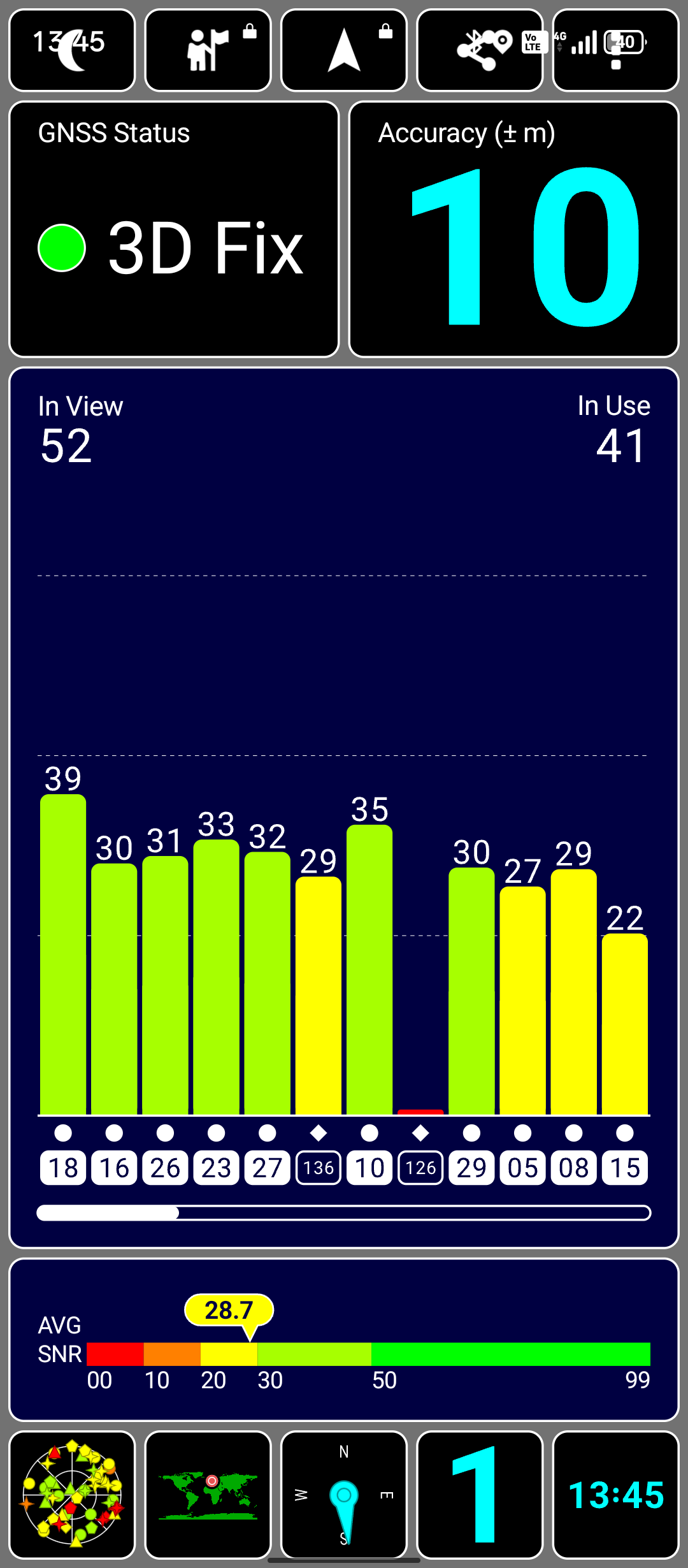Screen dimensions: 688x1568
Task: Open the compass tile
Action: pyautogui.click(x=344, y=1494)
